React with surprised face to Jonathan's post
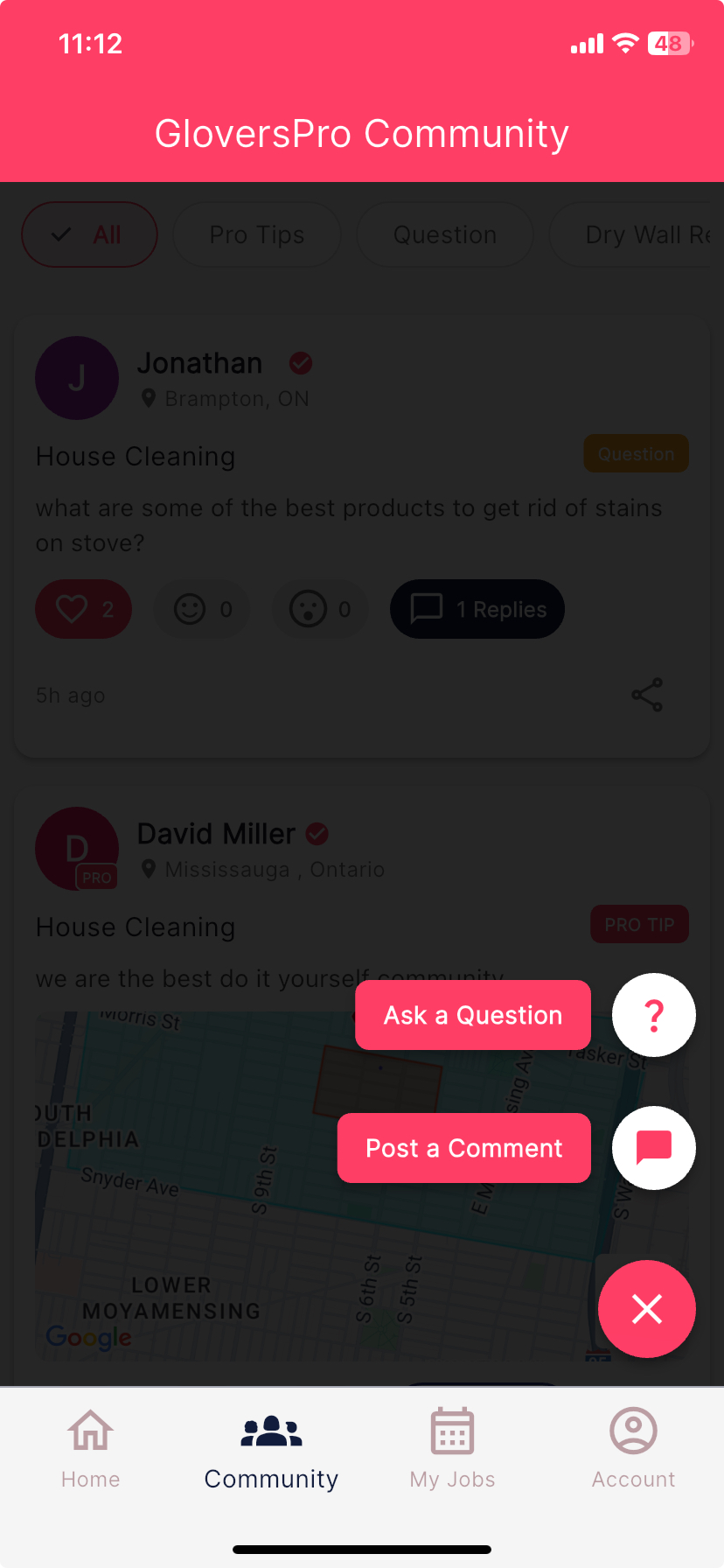 pos(319,609)
